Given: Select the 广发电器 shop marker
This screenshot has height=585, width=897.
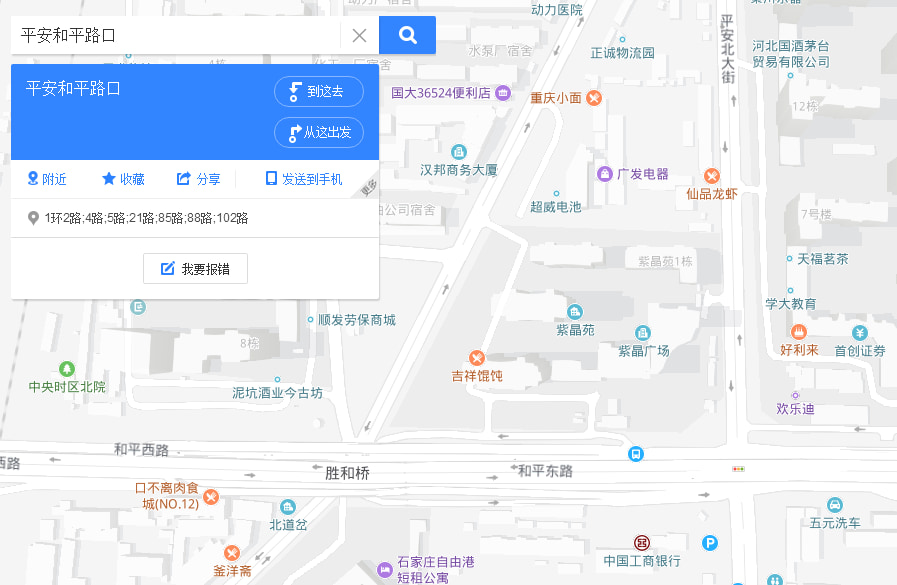Looking at the screenshot, I should coord(605,174).
